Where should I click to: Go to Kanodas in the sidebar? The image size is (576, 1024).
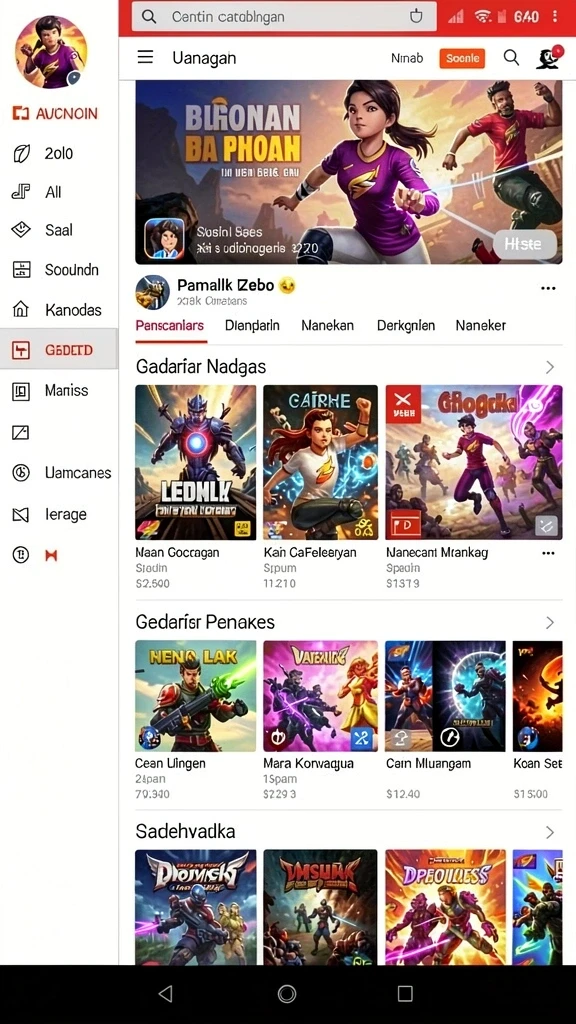(59, 310)
